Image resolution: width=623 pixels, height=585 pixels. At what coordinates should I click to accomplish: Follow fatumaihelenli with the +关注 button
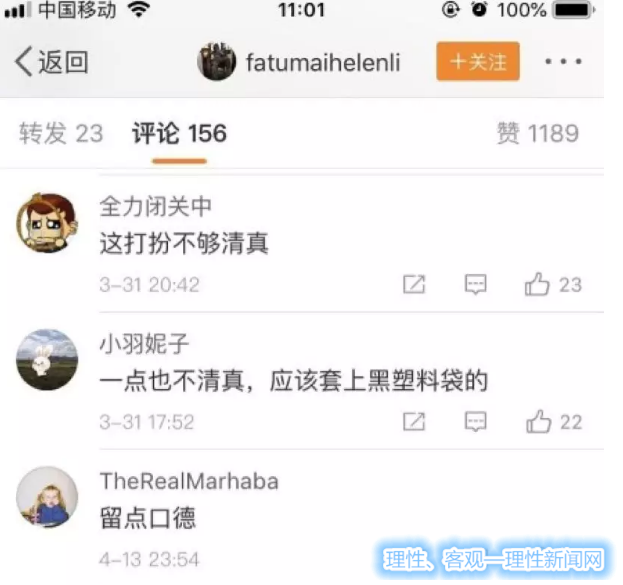(478, 62)
